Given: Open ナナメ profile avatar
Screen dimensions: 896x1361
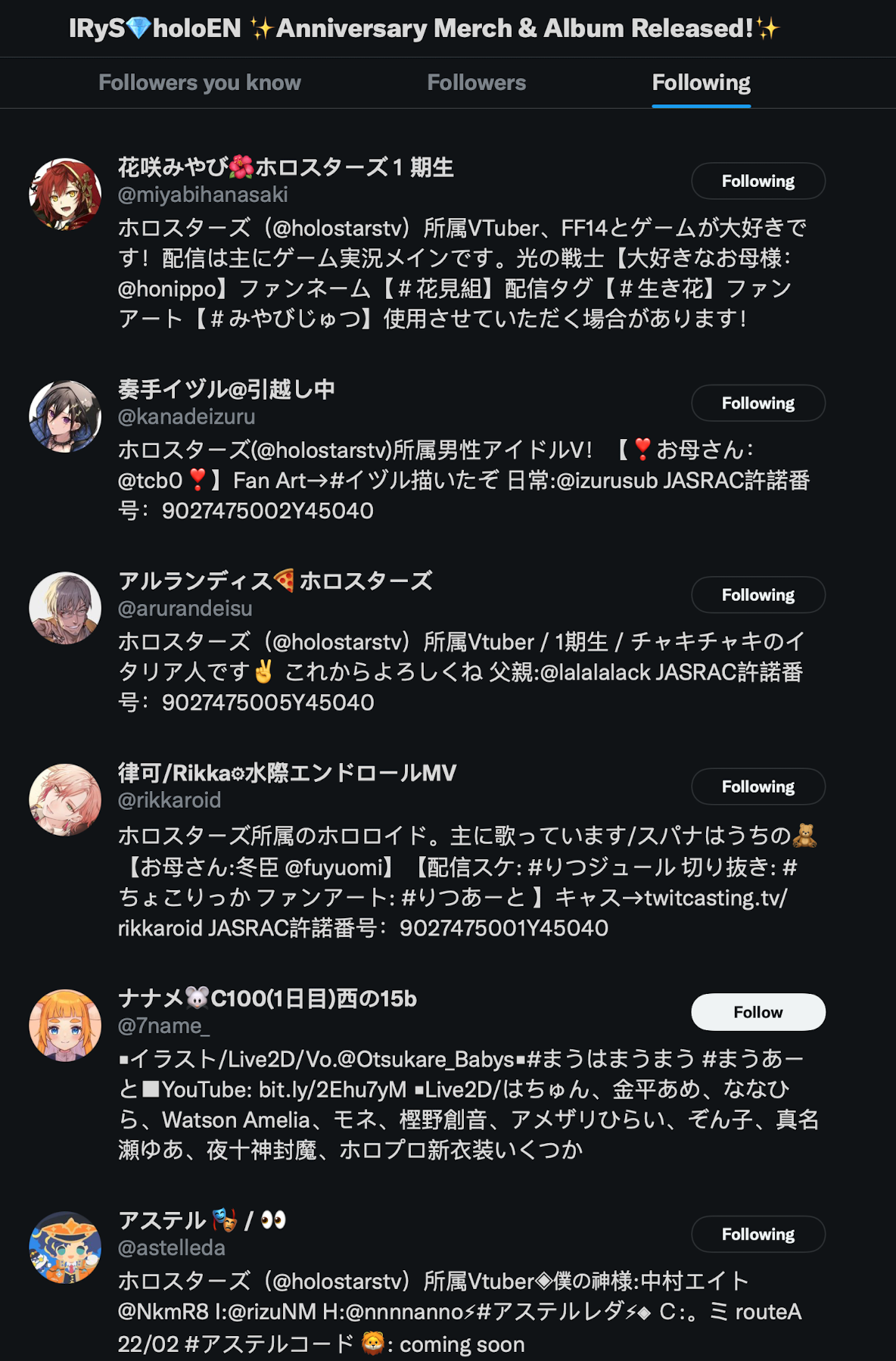Looking at the screenshot, I should tap(65, 1025).
